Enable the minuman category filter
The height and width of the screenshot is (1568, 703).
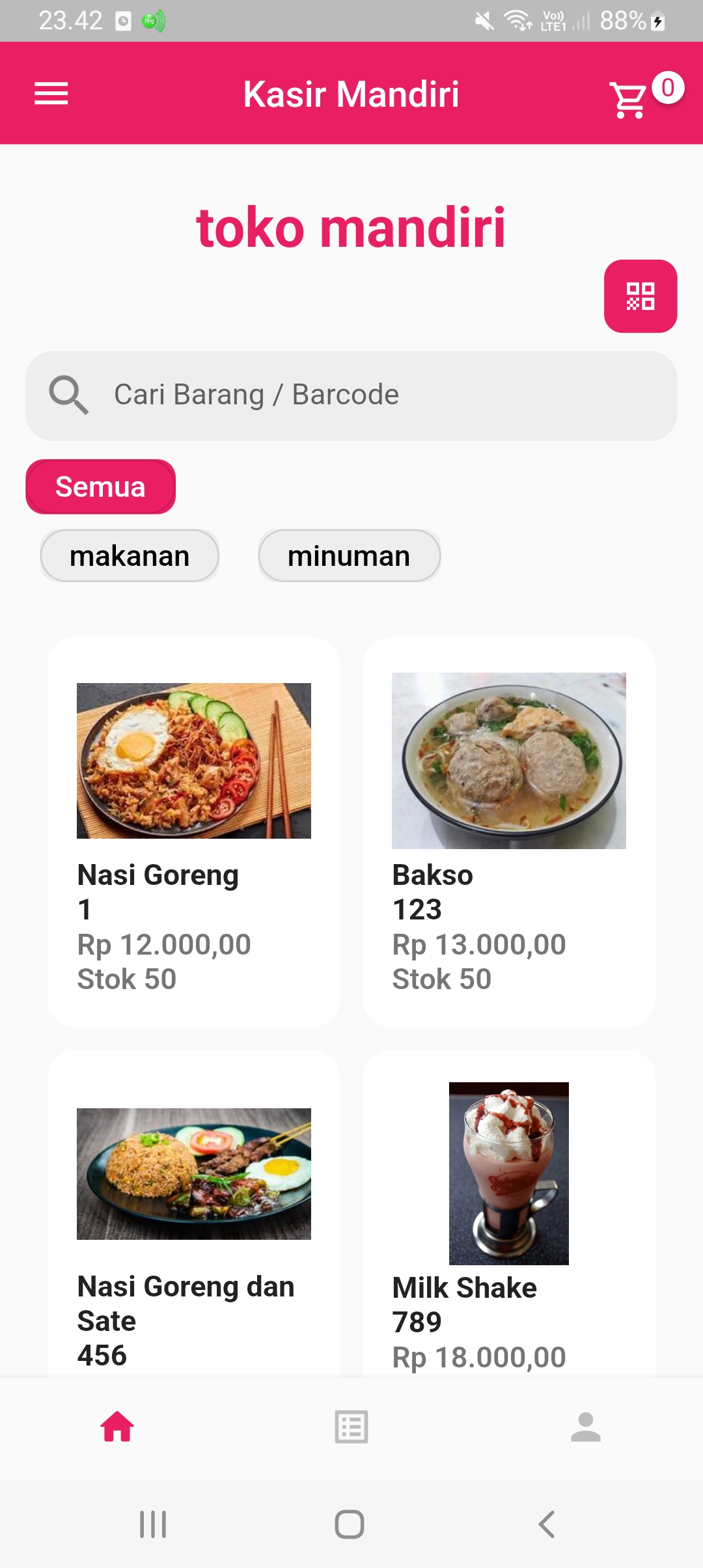tap(350, 555)
